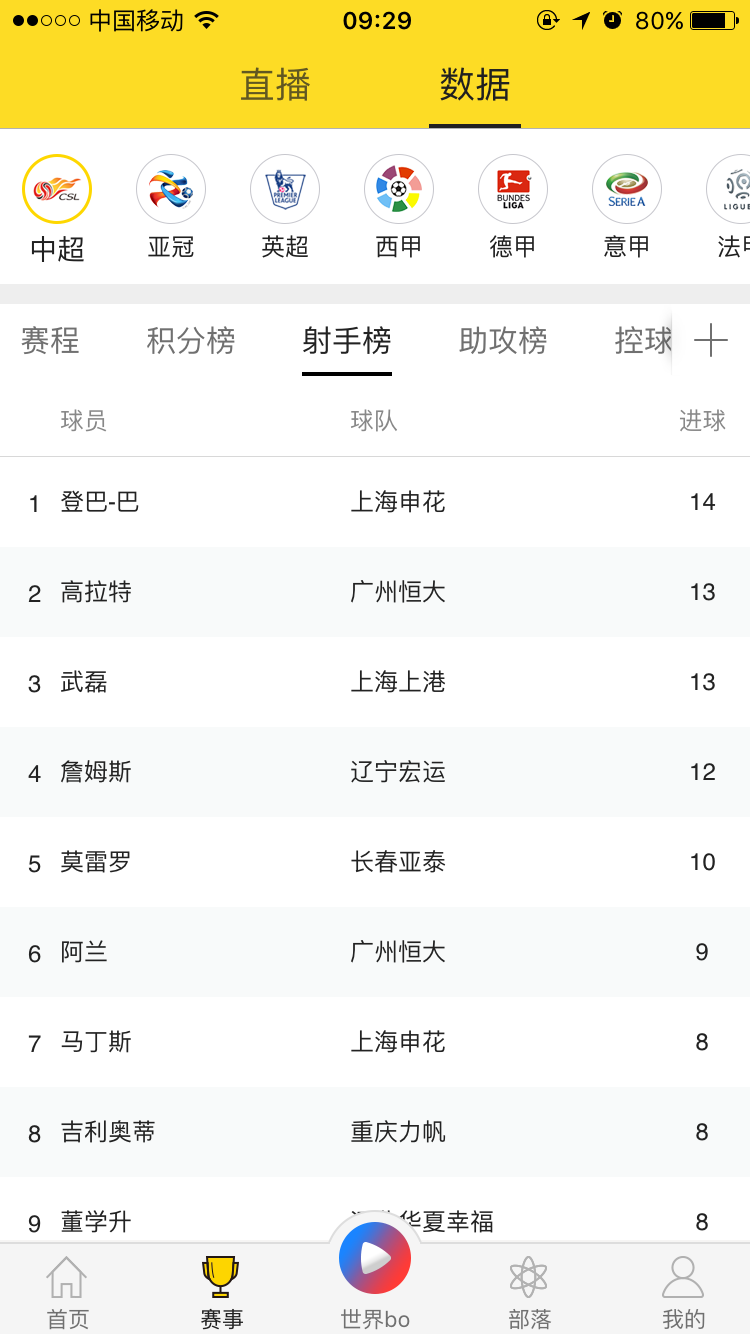Tap the central 世界bo play button
Viewport: 750px width, 1334px height.
tap(375, 1258)
